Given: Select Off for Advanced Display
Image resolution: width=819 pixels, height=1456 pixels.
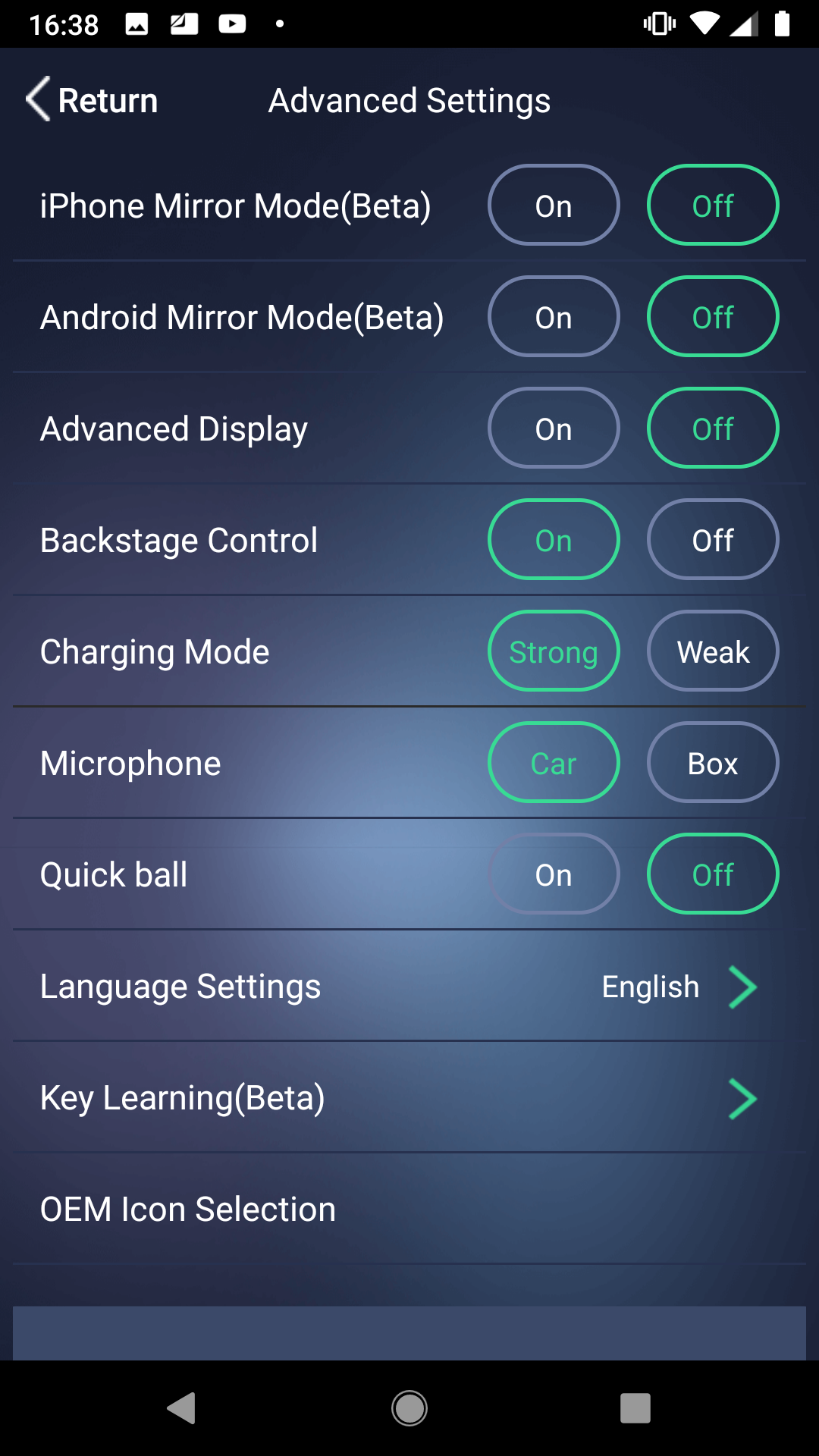Looking at the screenshot, I should (x=713, y=428).
